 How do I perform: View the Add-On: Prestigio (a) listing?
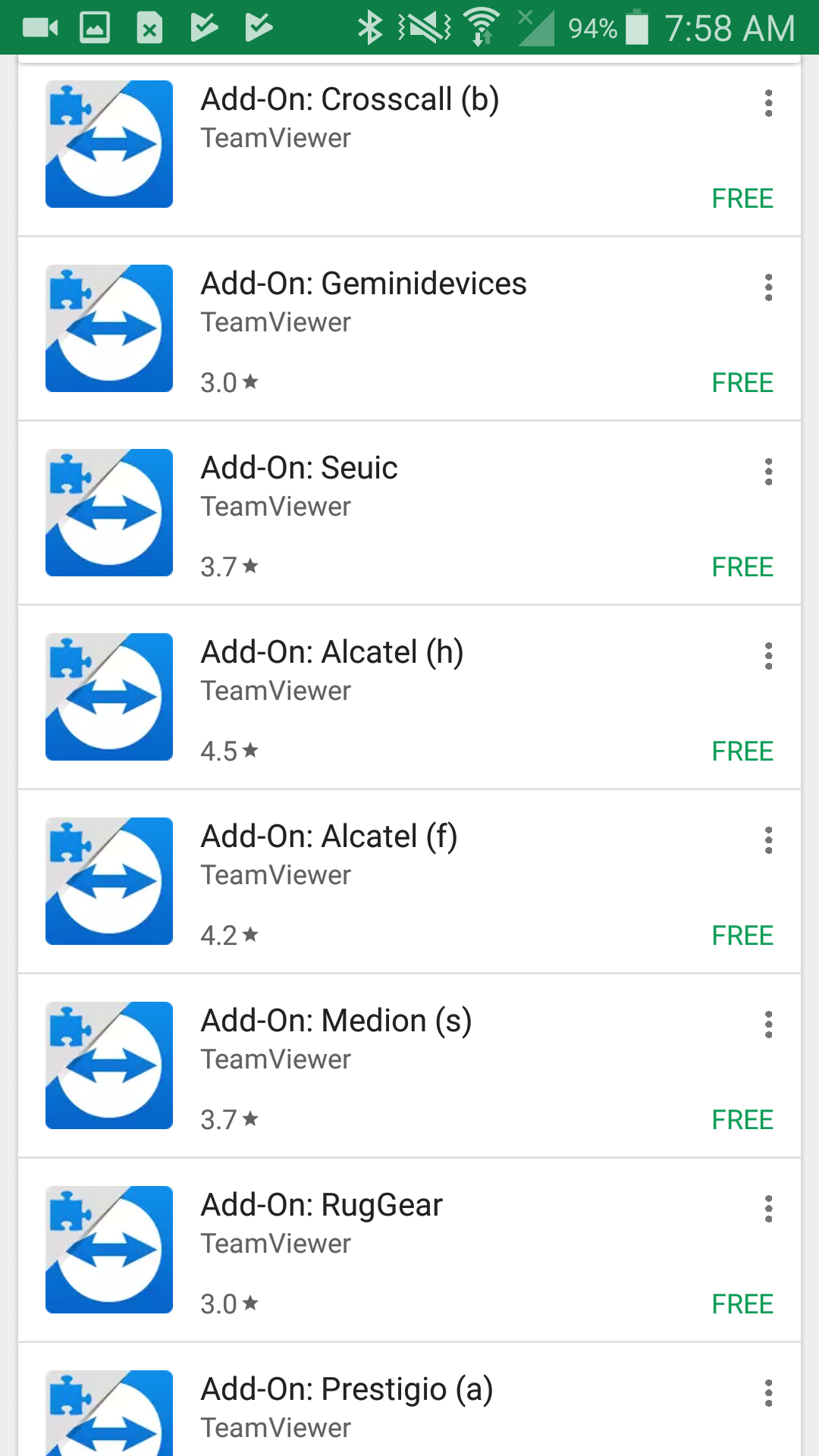409,1410
